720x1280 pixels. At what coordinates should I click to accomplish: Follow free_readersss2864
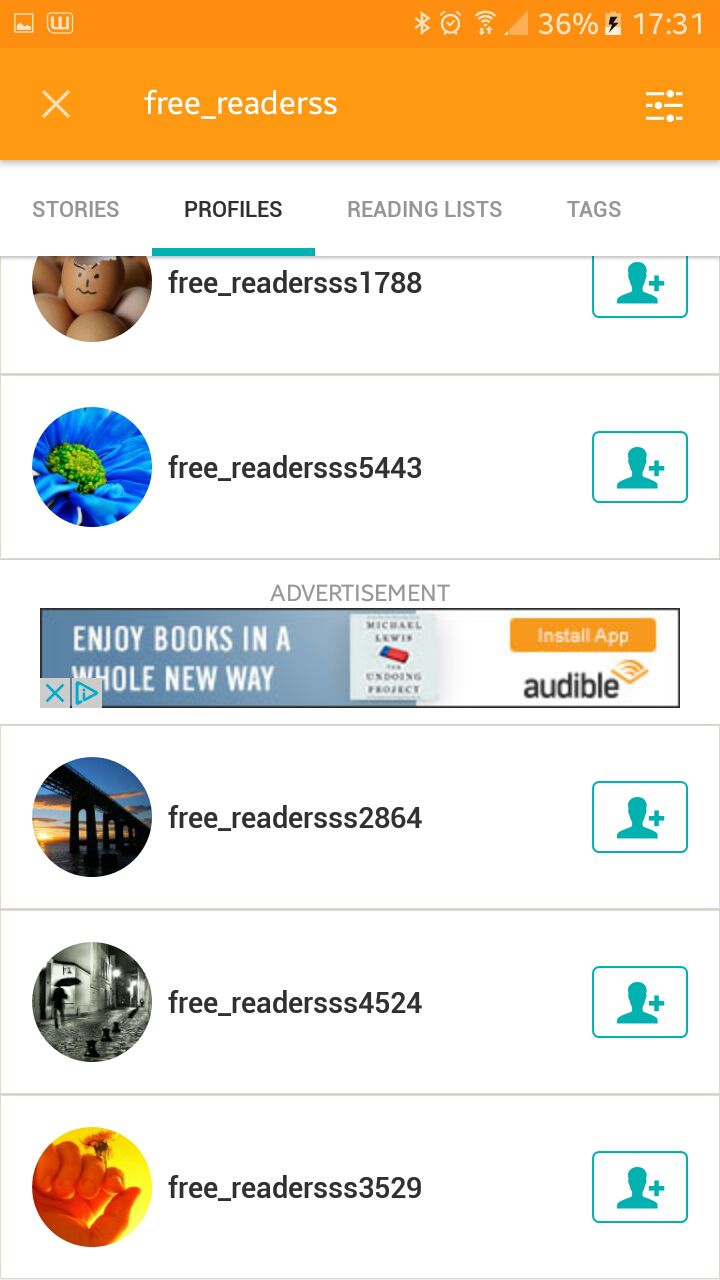click(640, 817)
